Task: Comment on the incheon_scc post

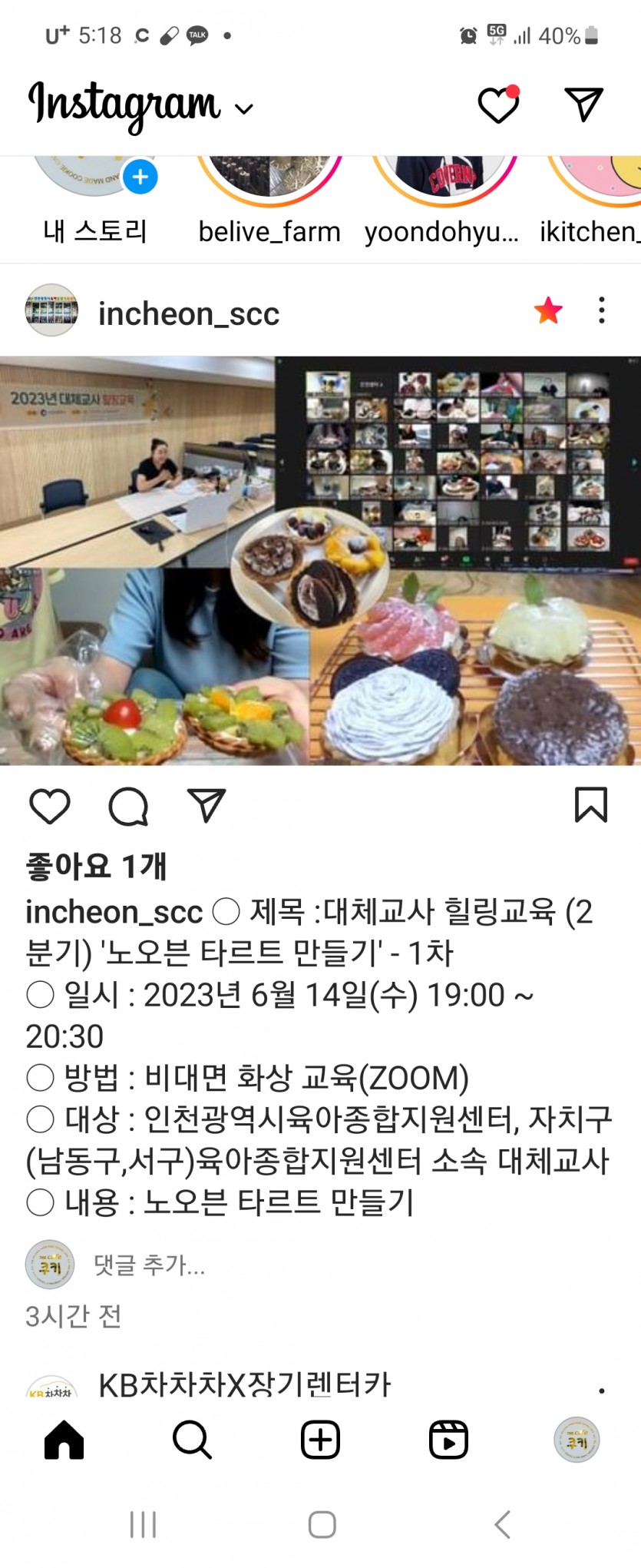Action: click(128, 806)
